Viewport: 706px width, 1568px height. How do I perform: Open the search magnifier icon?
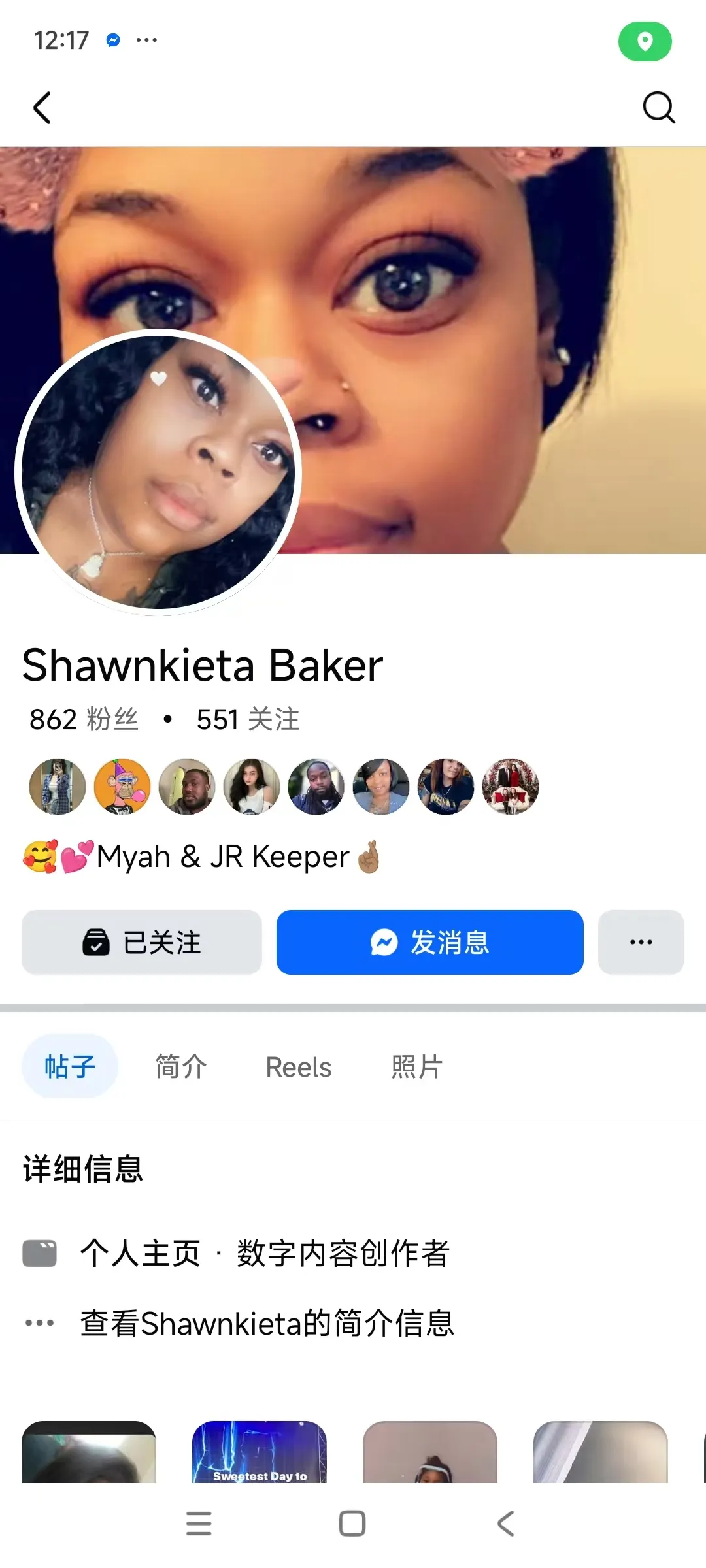[x=658, y=108]
